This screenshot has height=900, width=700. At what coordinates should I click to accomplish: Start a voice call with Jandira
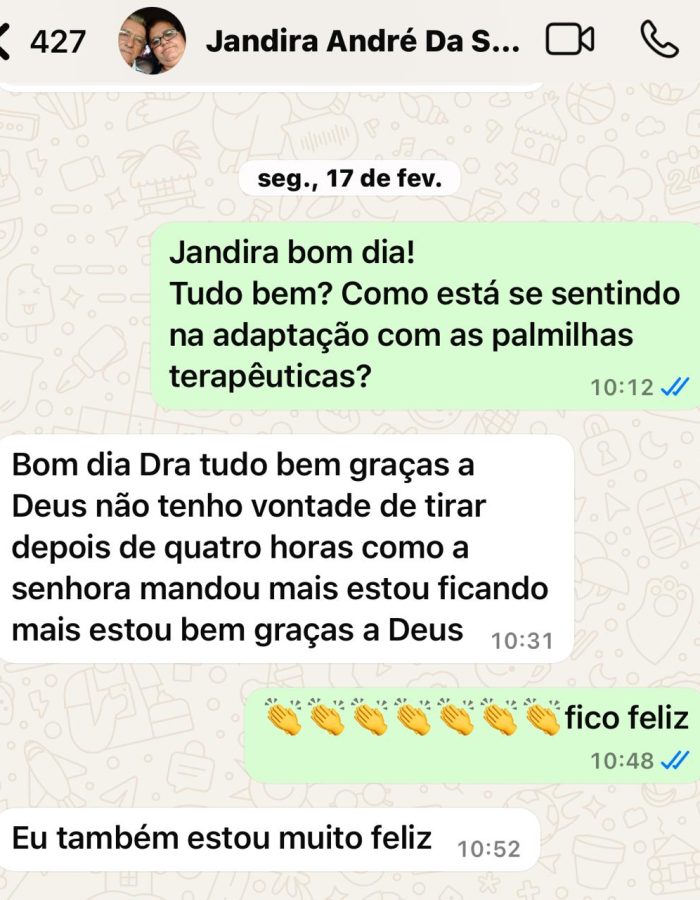click(659, 39)
